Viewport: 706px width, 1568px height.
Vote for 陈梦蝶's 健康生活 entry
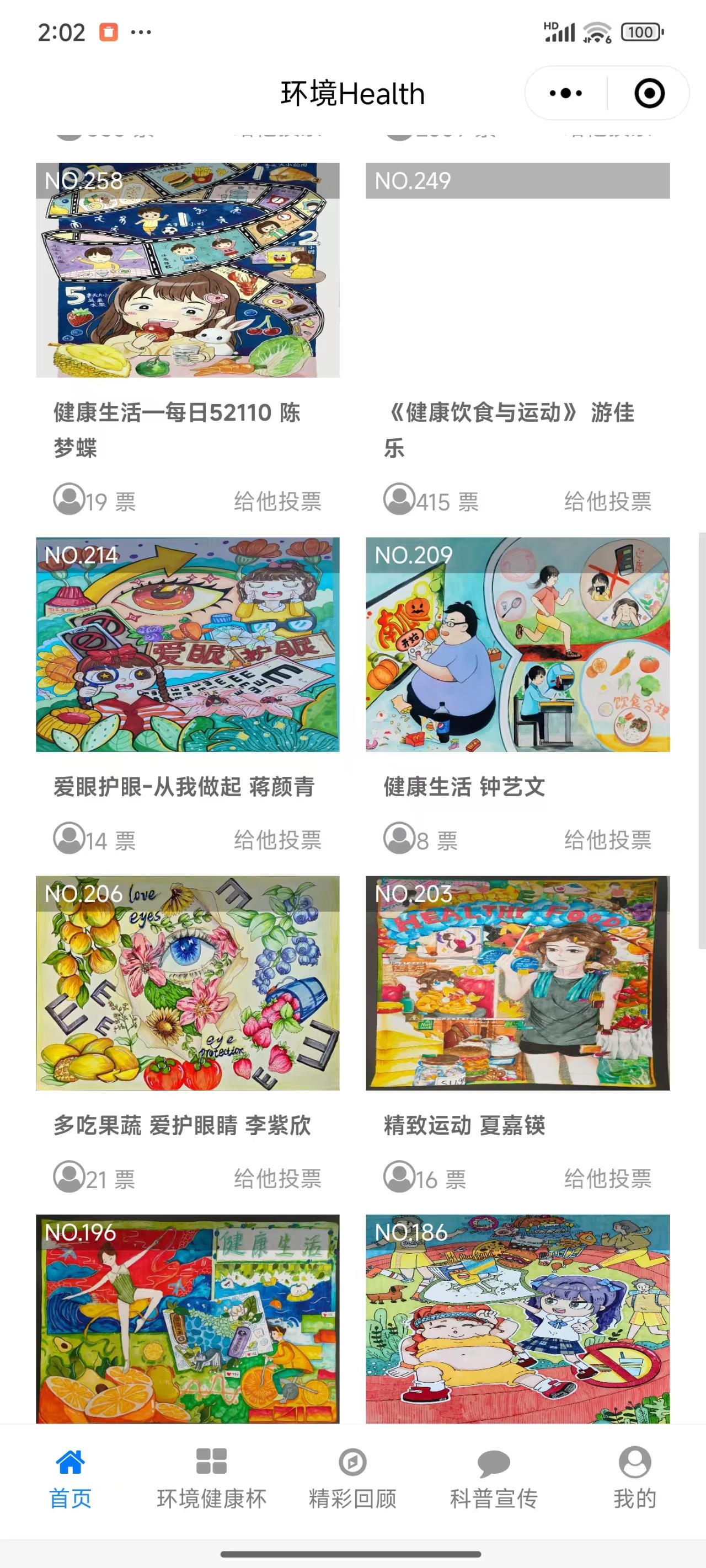click(278, 501)
